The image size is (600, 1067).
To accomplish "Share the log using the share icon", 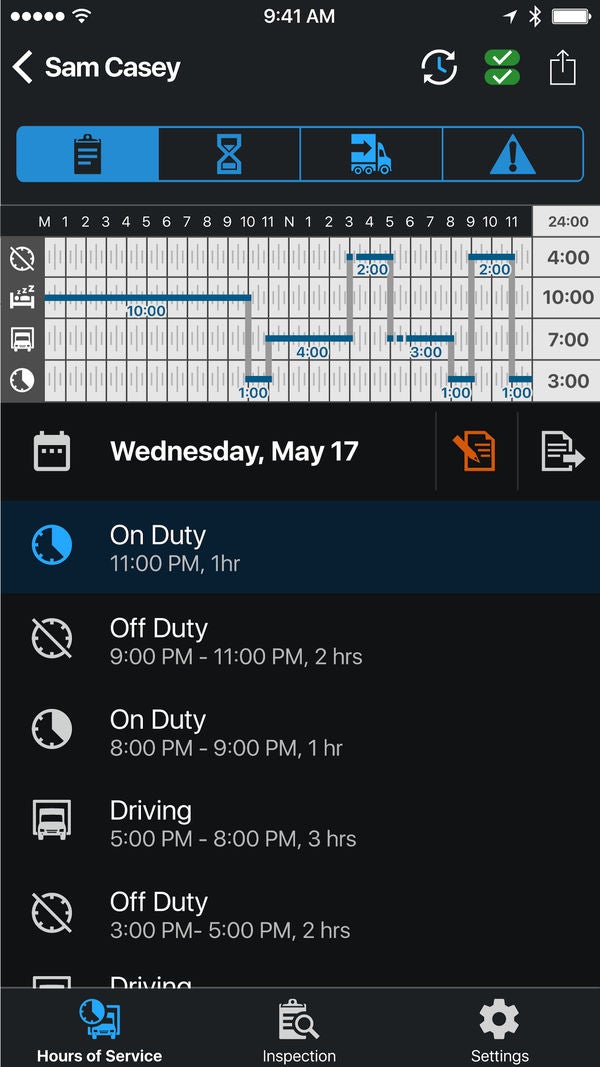I will 563,67.
